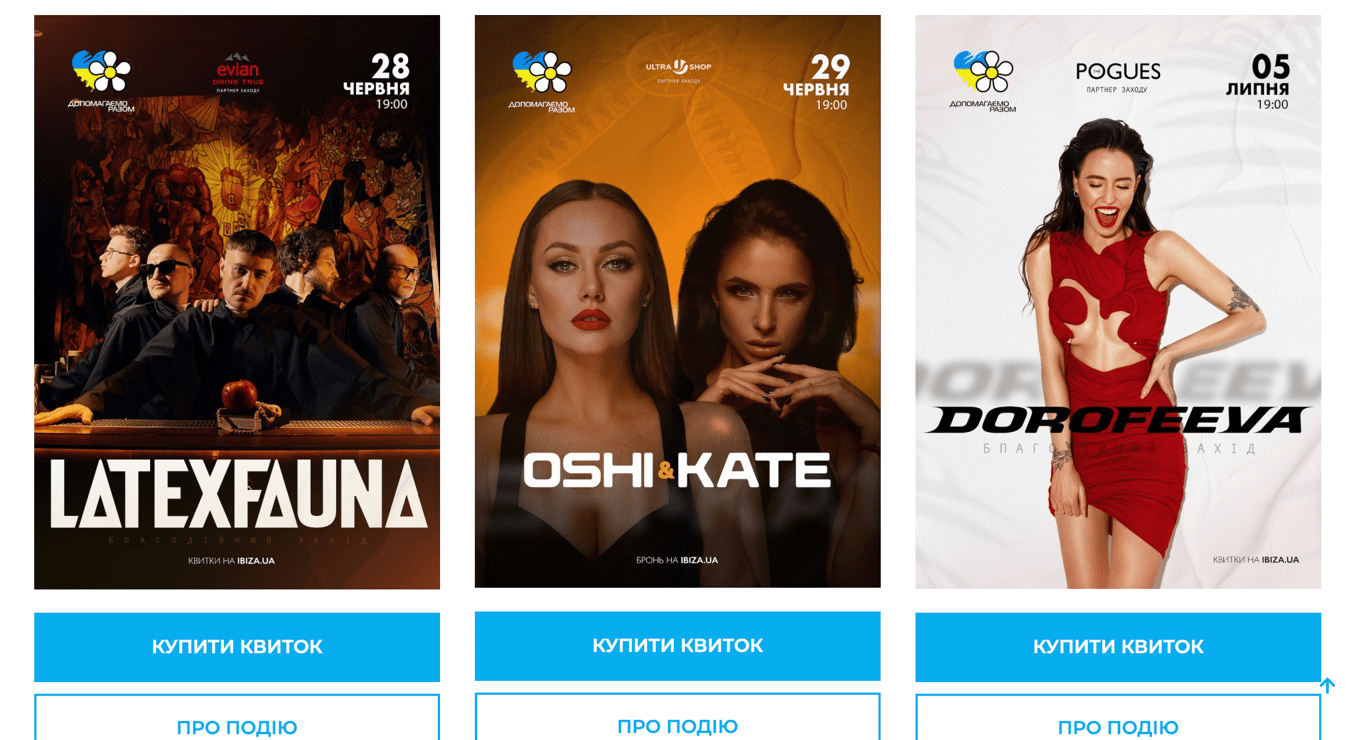Open the Oshi & Kate event poster
The image size is (1366, 740).
click(677, 301)
